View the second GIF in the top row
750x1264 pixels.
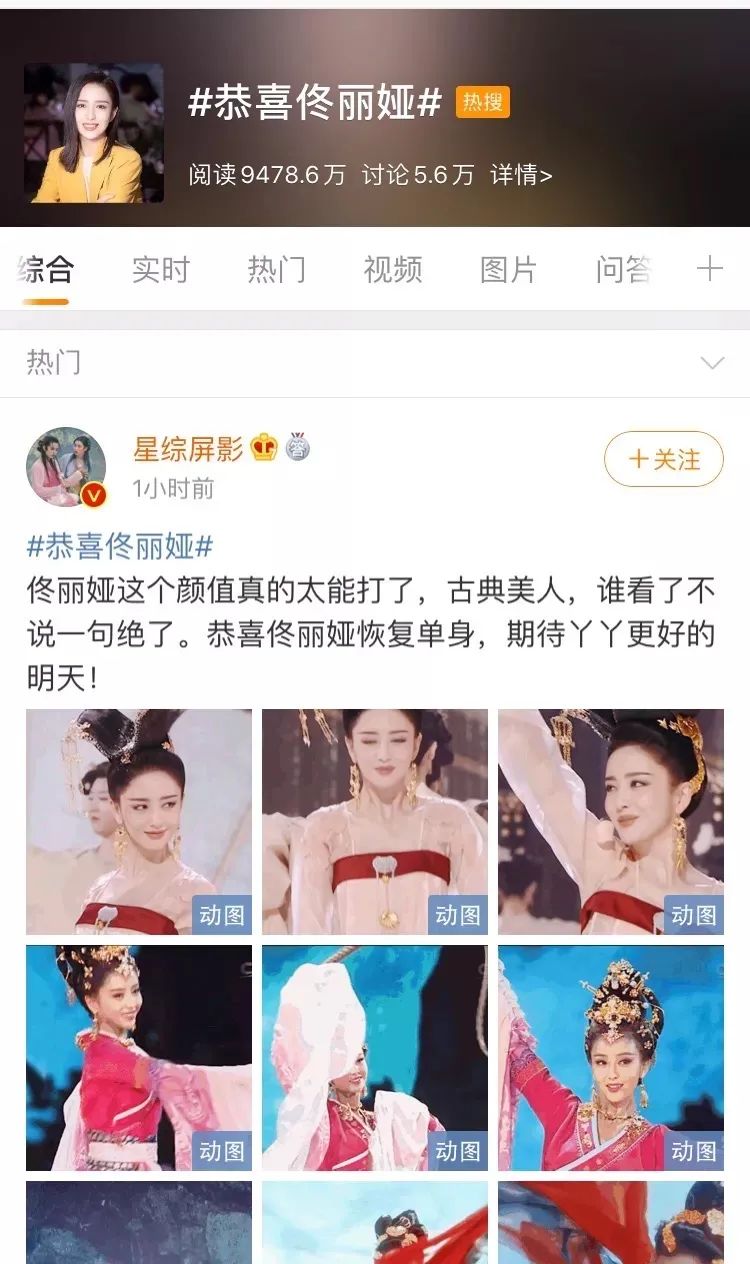click(x=375, y=821)
